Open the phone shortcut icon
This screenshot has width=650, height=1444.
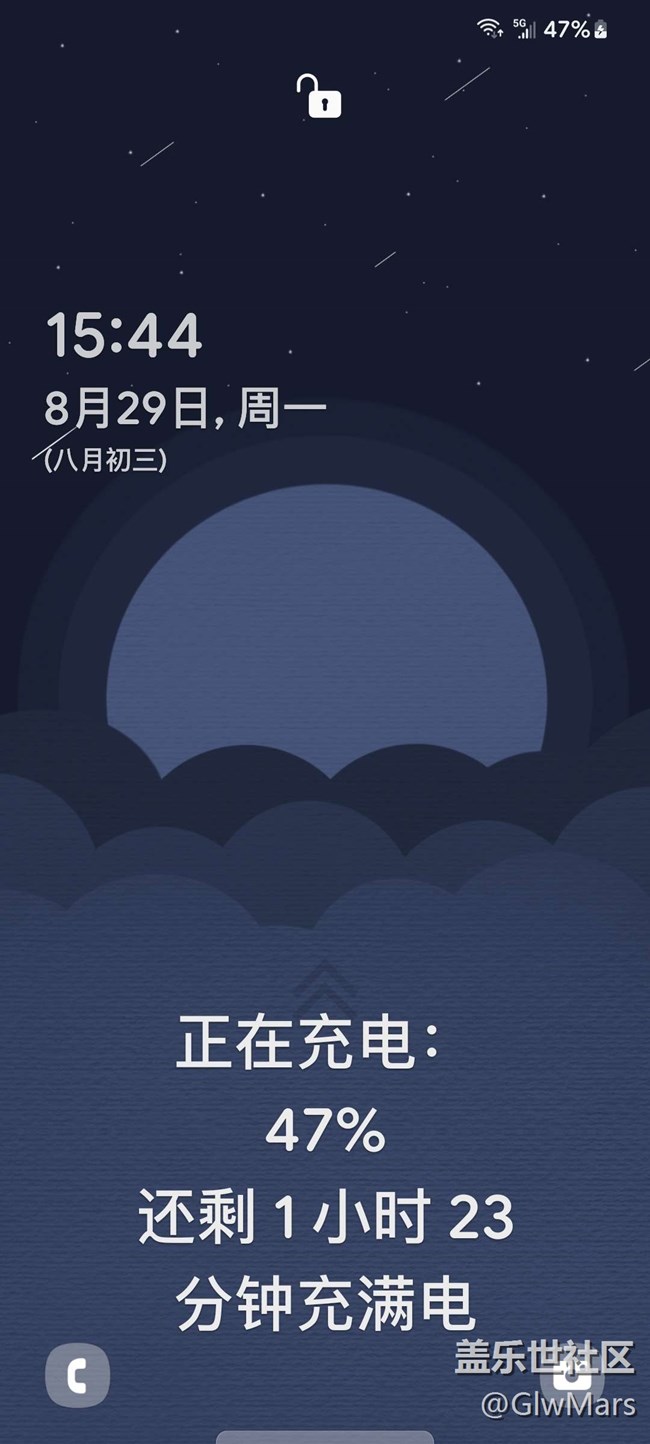click(x=78, y=1375)
